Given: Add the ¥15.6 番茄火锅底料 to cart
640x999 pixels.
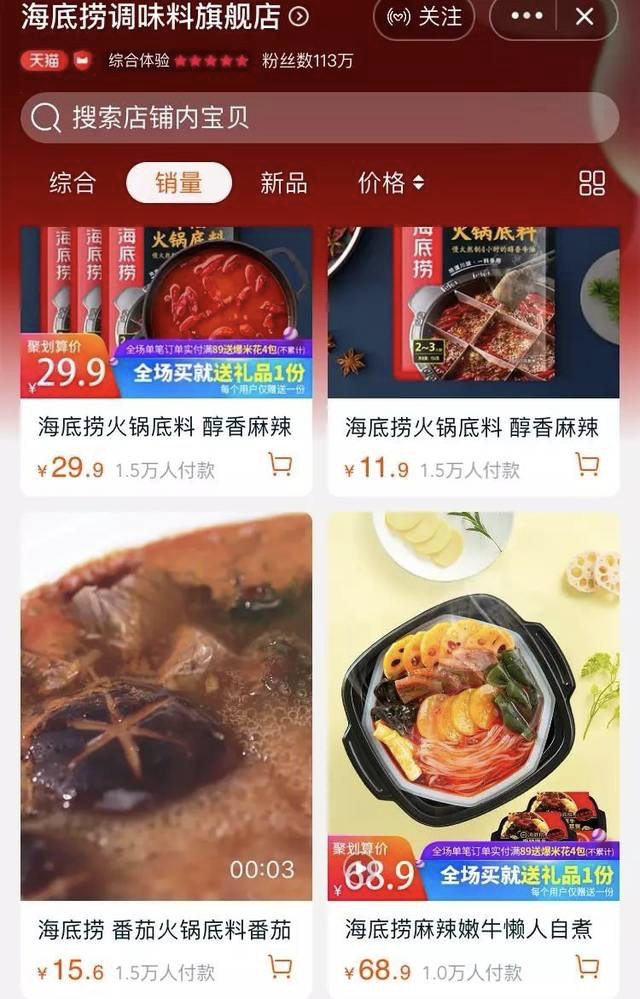Looking at the screenshot, I should 280,967.
